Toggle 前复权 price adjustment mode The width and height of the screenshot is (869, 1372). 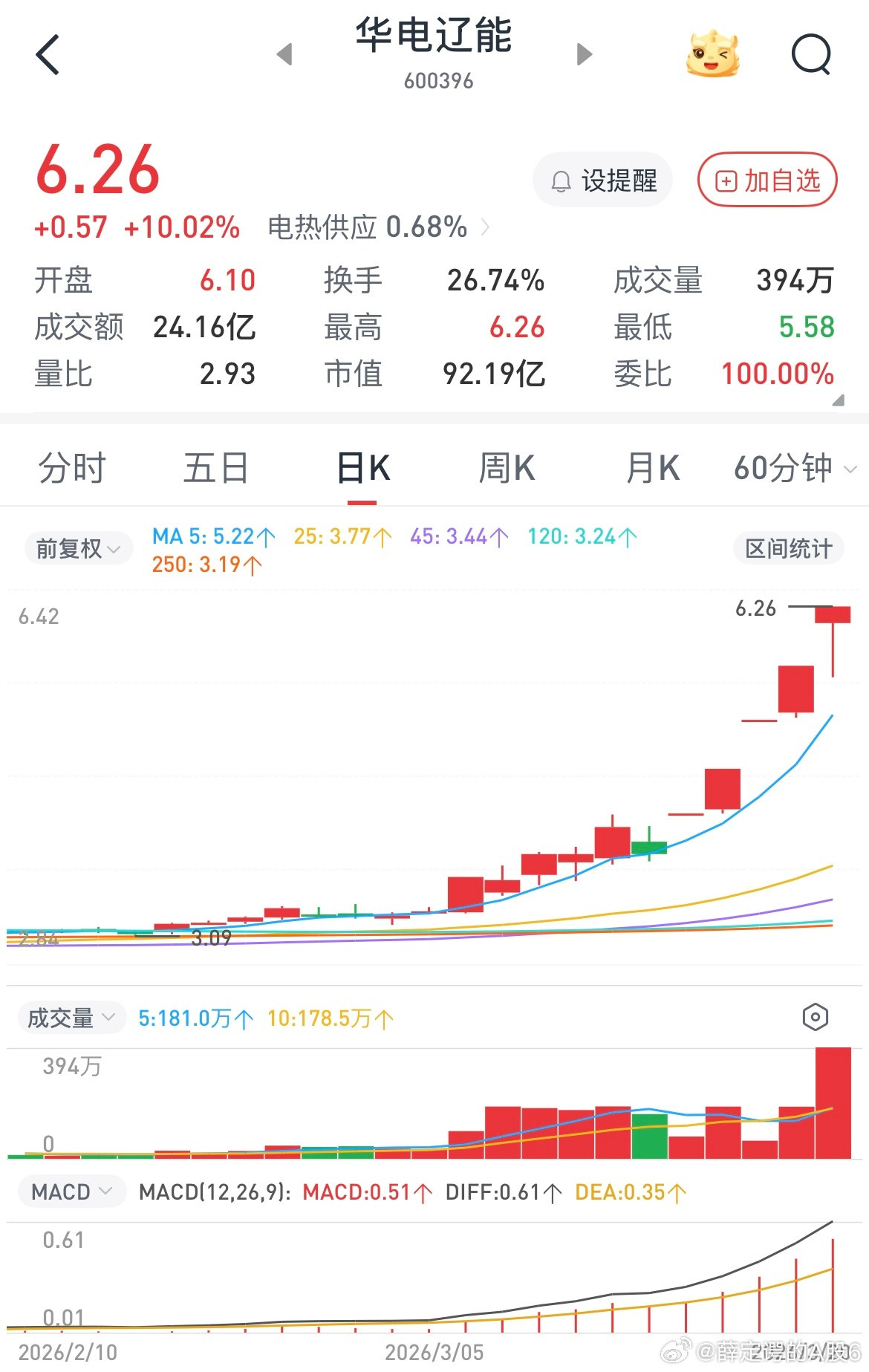pyautogui.click(x=71, y=547)
